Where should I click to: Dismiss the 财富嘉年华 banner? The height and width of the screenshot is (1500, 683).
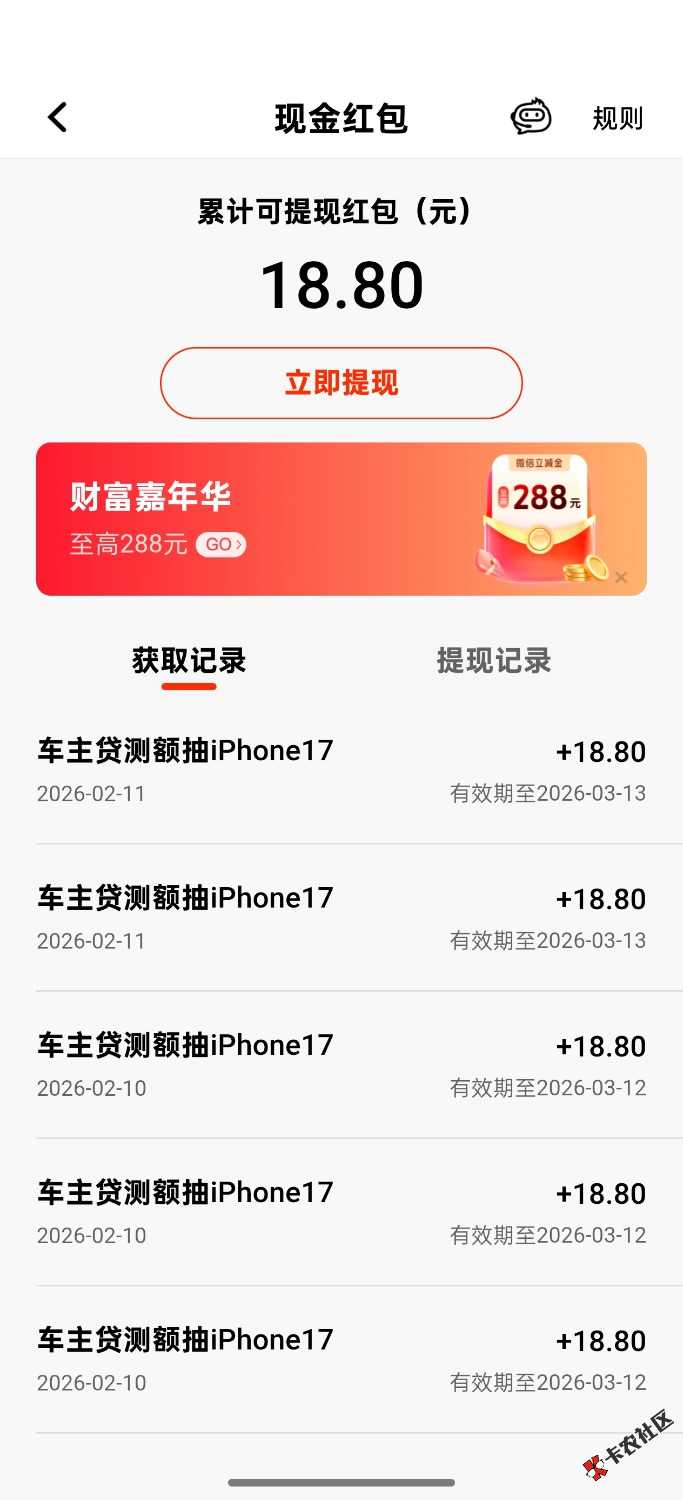(621, 577)
